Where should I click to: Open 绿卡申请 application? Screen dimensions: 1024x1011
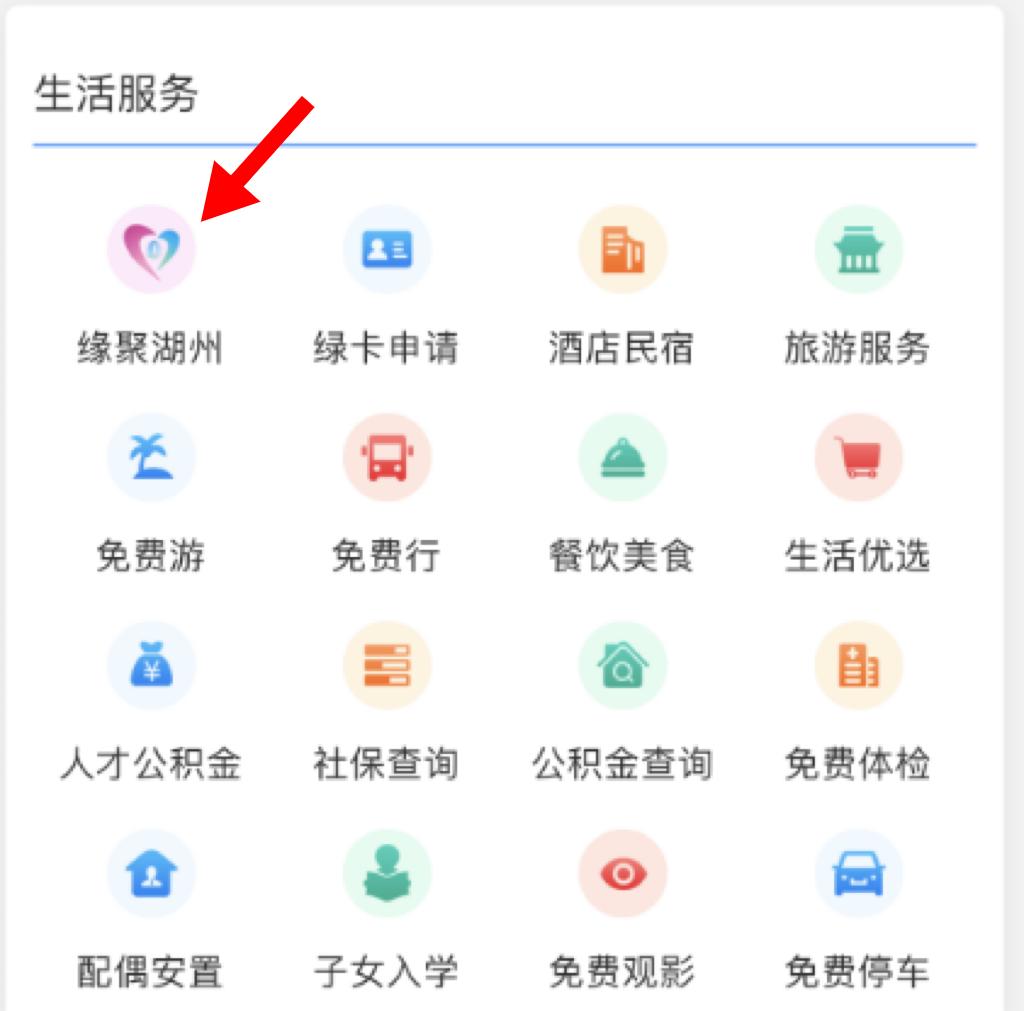point(386,250)
